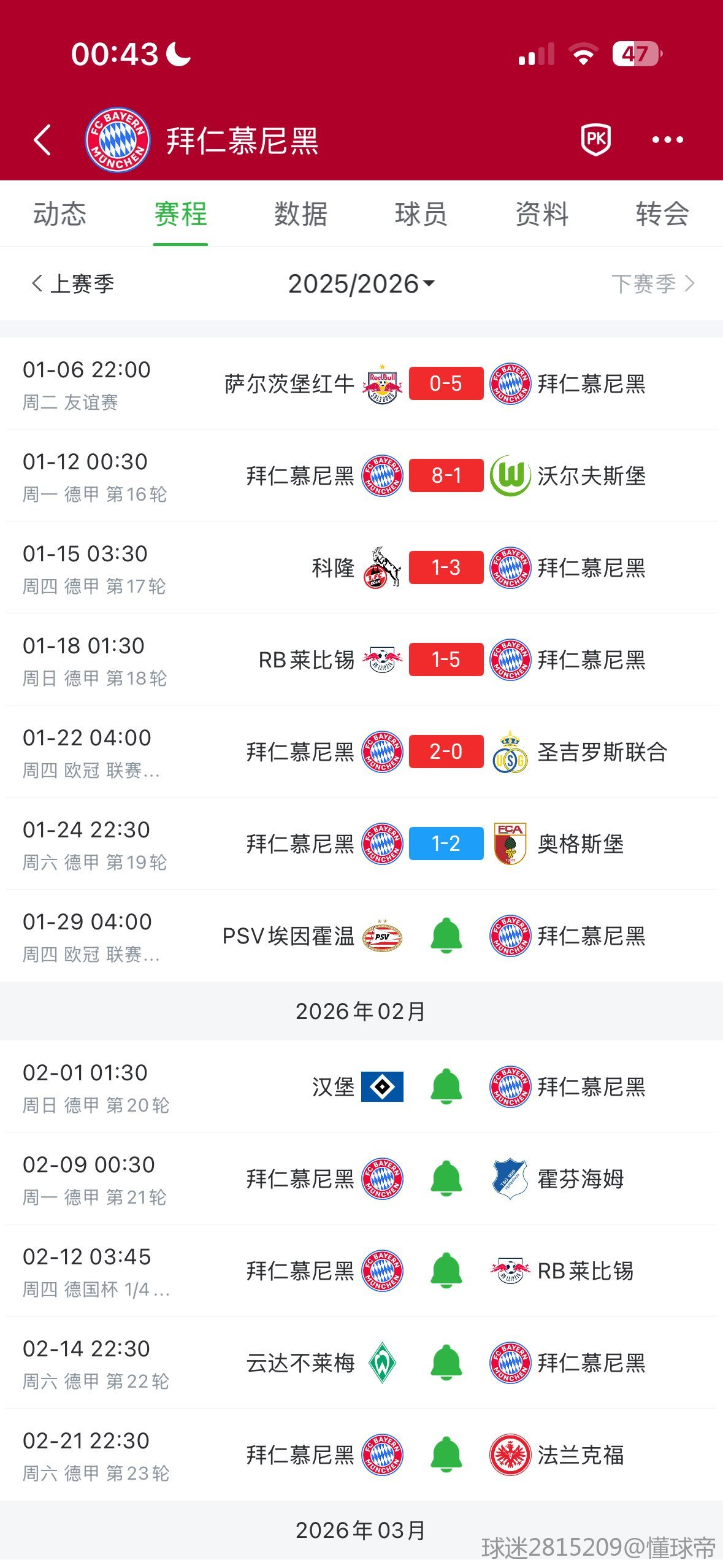723x1568 pixels.
Task: Go to the previous season (上赛季)
Action: [x=73, y=283]
